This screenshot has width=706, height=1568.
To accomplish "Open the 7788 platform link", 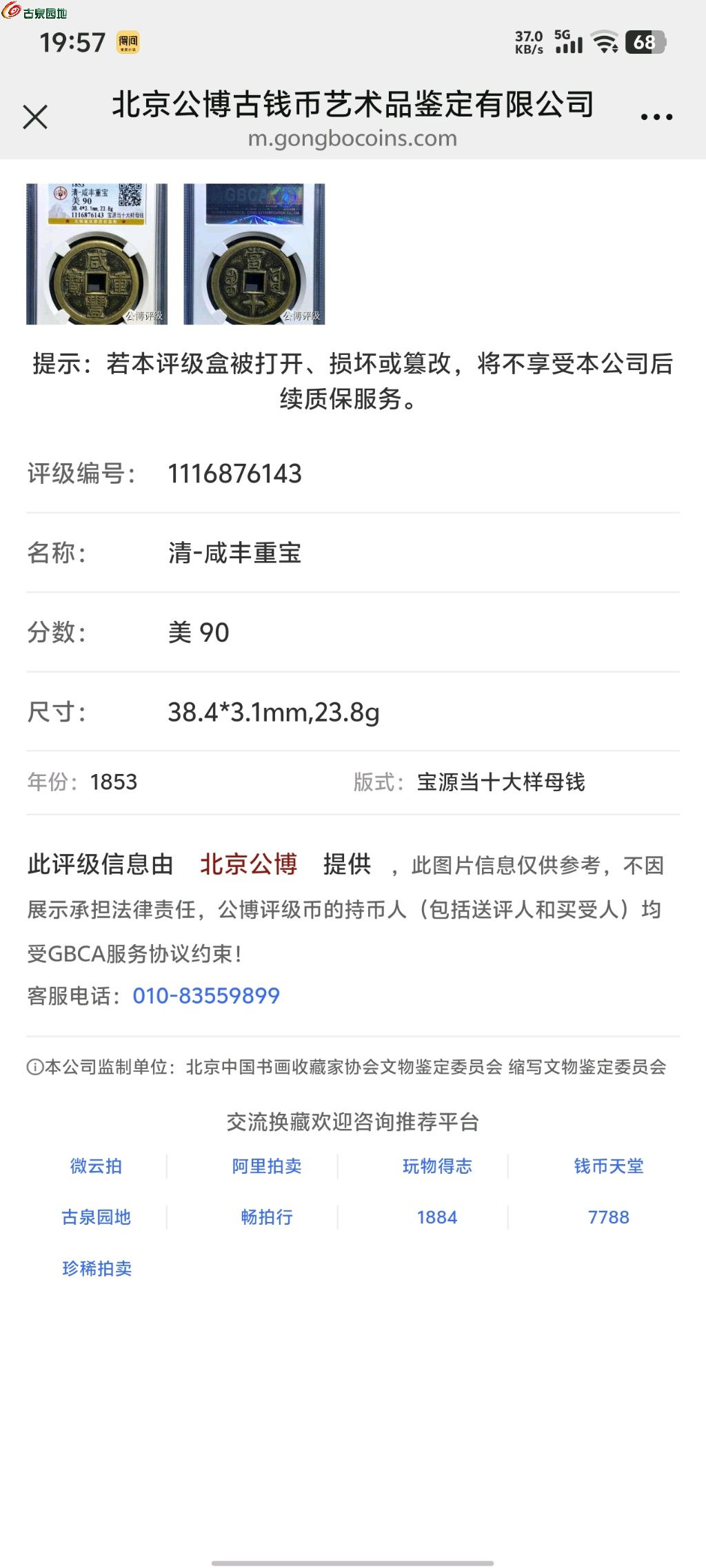I will point(609,1217).
